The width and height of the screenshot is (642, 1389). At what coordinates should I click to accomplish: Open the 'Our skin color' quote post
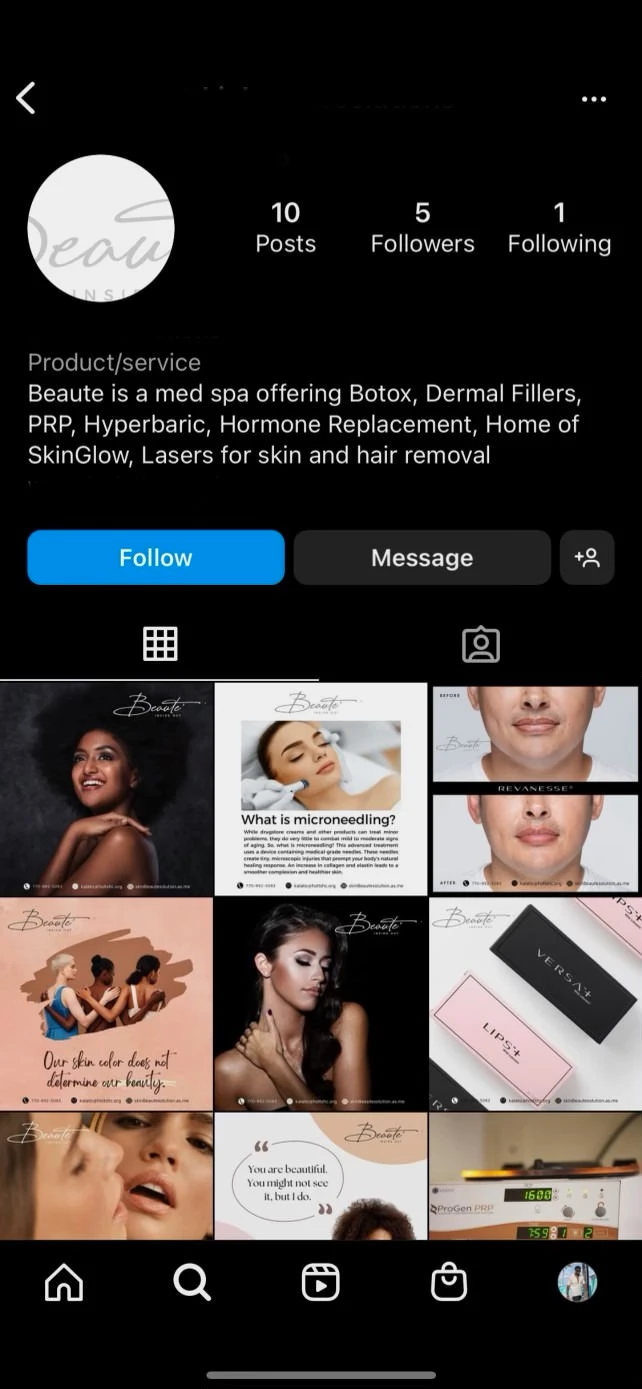[x=106, y=1003]
